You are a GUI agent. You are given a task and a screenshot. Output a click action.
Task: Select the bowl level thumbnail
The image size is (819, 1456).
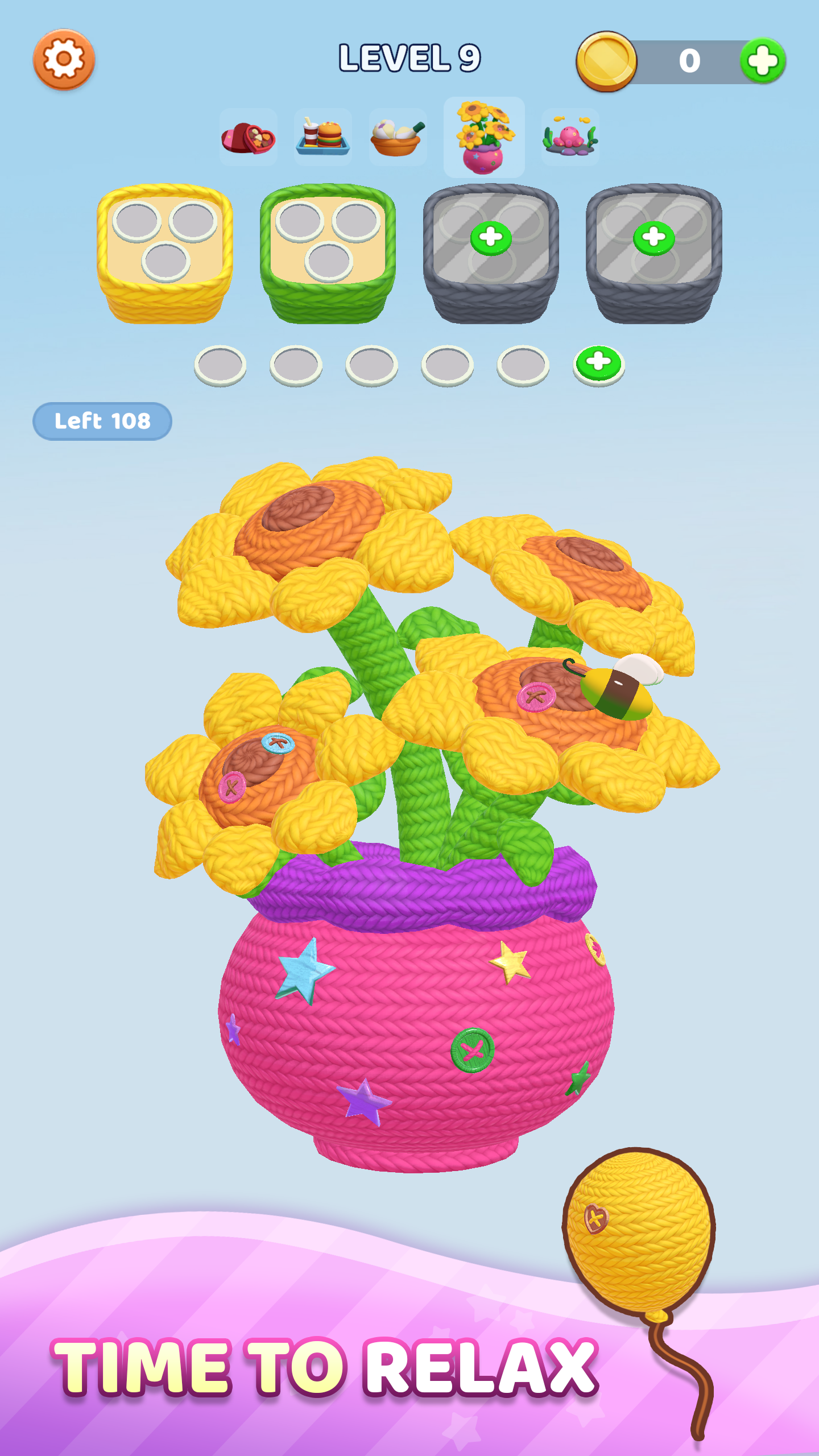tap(398, 138)
